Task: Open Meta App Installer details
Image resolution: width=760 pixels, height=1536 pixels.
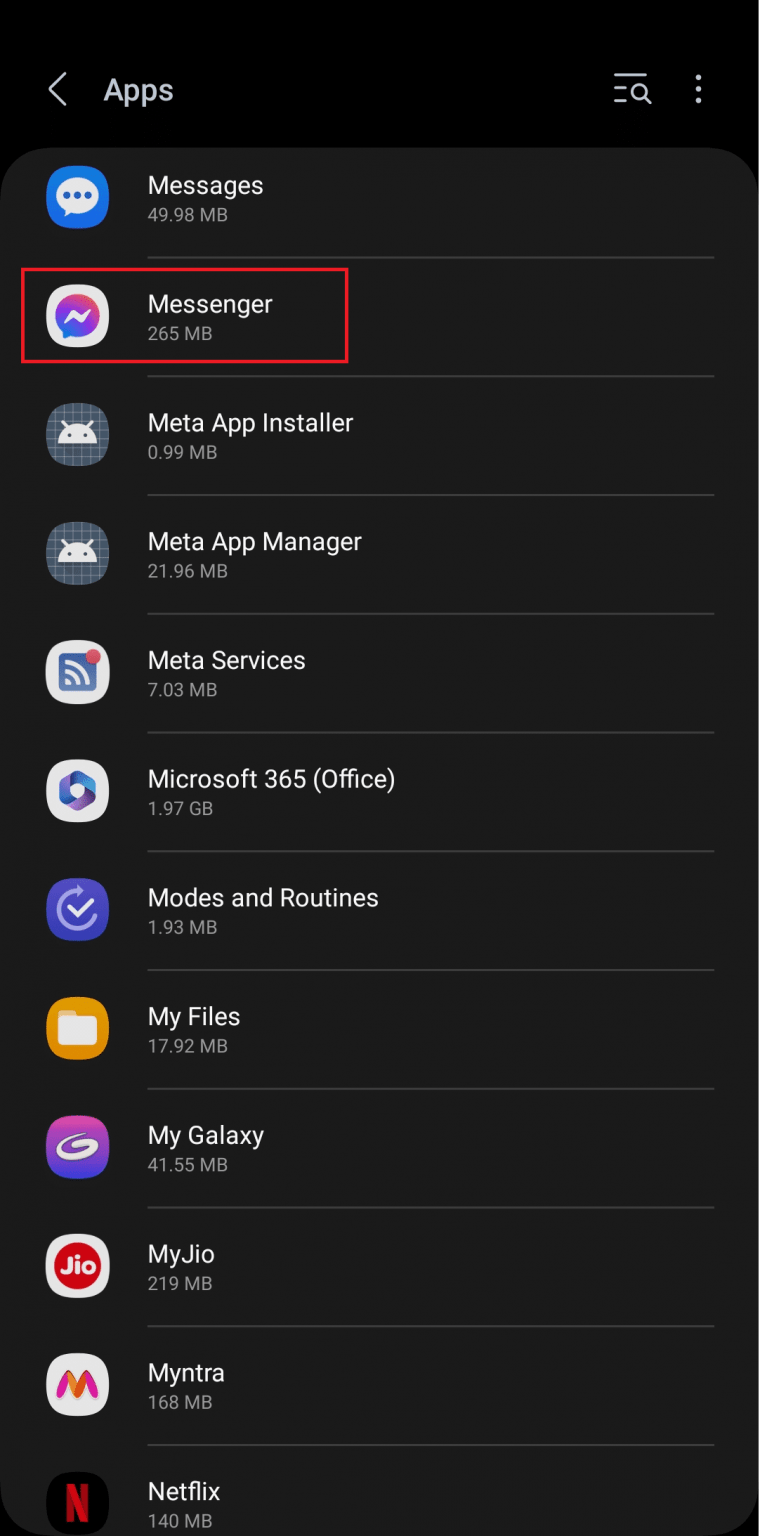Action: pyautogui.click(x=380, y=435)
